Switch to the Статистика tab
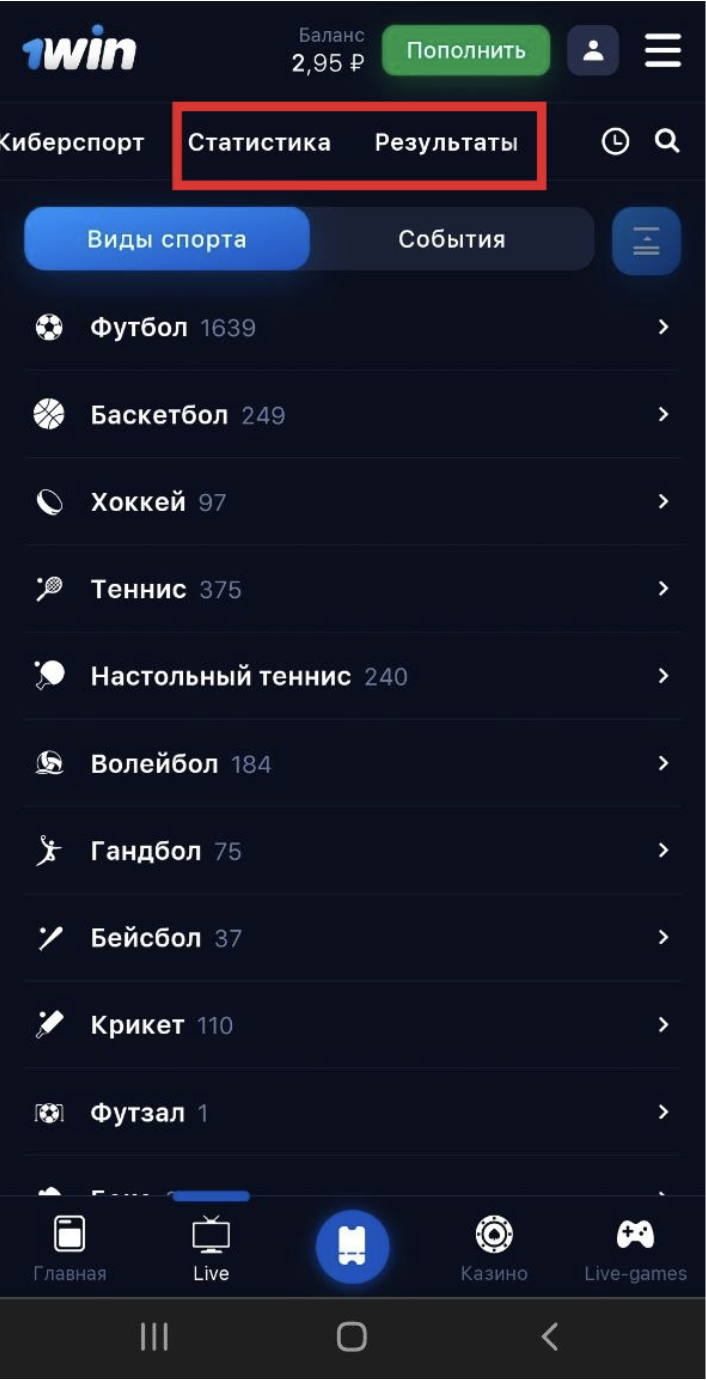 tap(259, 142)
